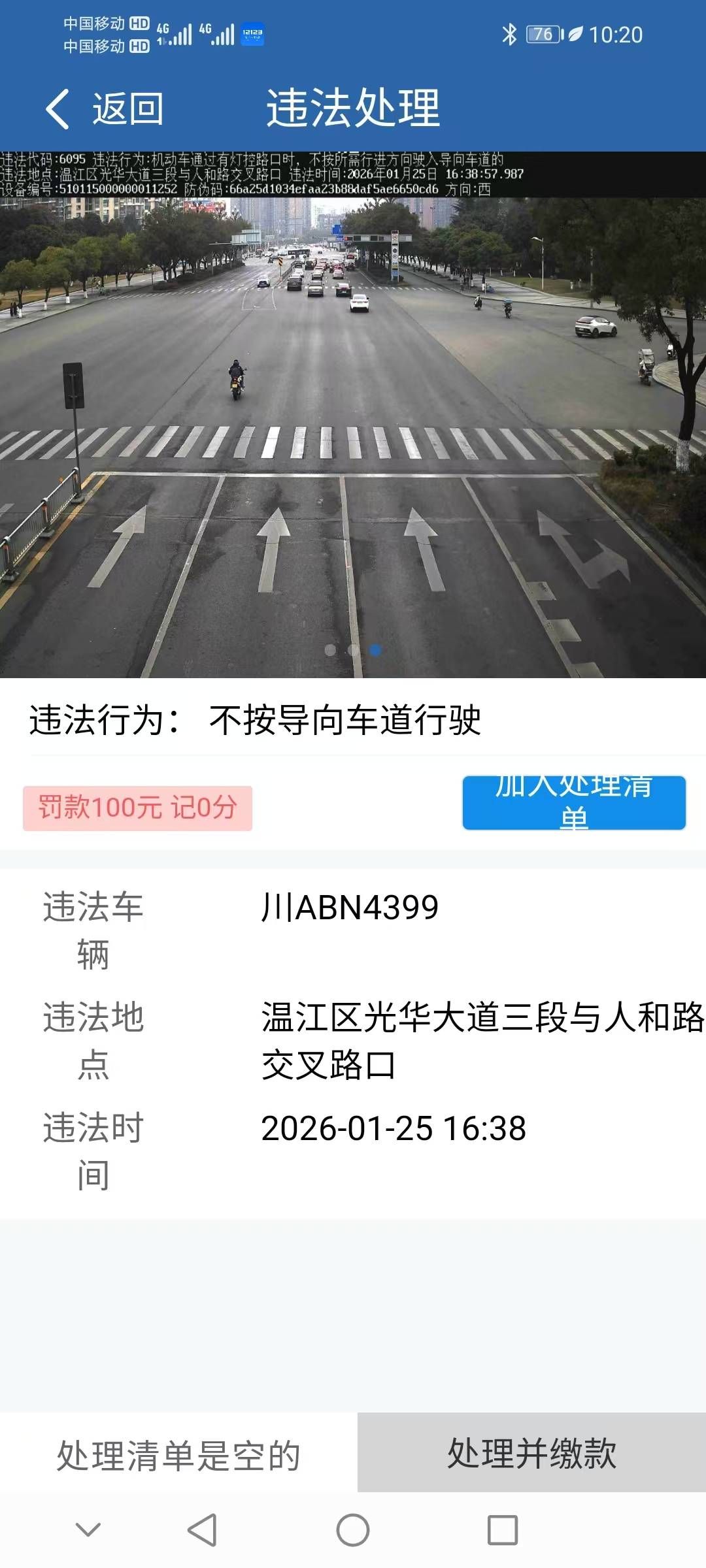Open the violation evidence photo
The image size is (706, 1568).
pos(353,414)
